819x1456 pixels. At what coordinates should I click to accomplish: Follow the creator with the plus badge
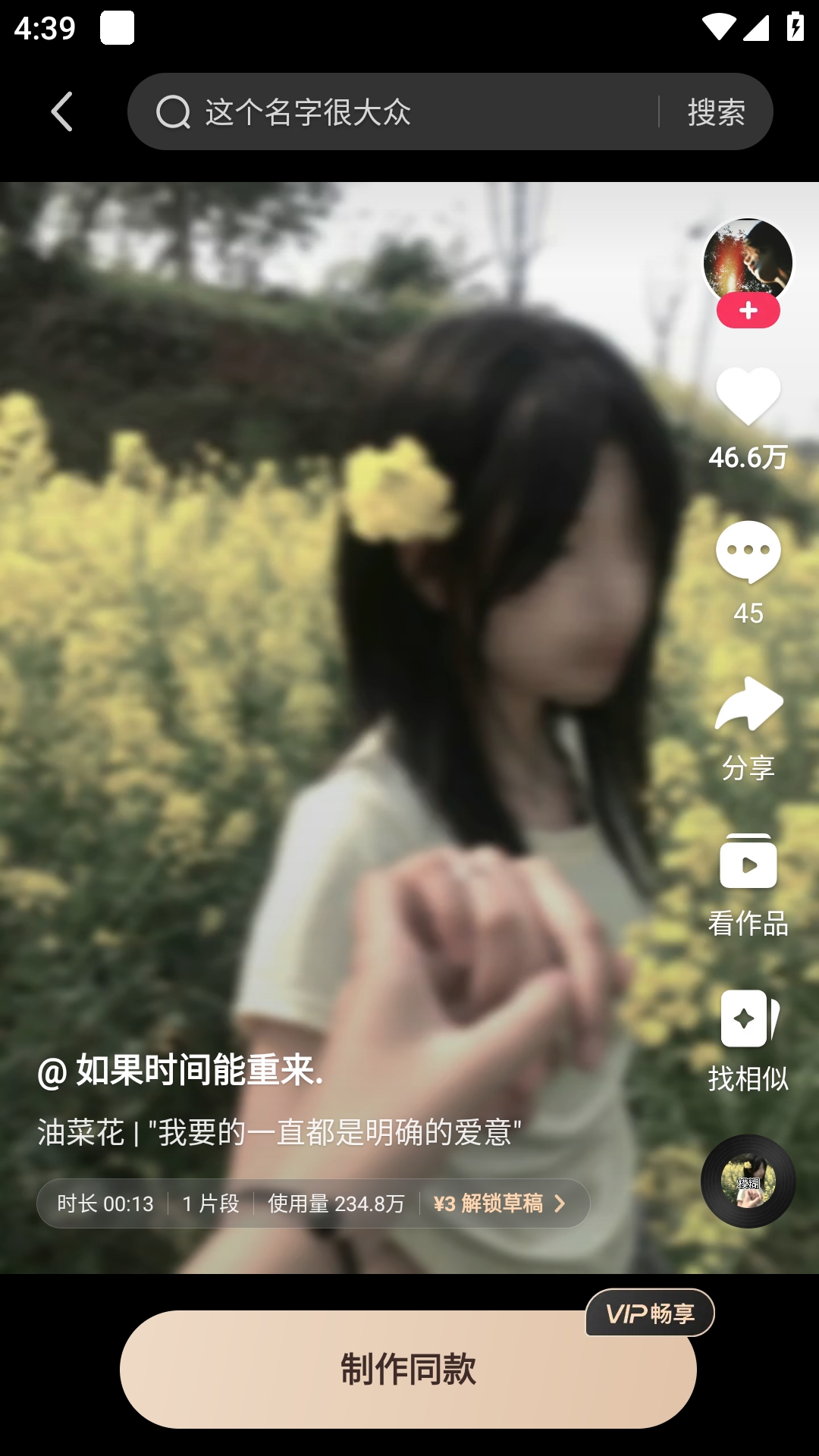coord(748,311)
